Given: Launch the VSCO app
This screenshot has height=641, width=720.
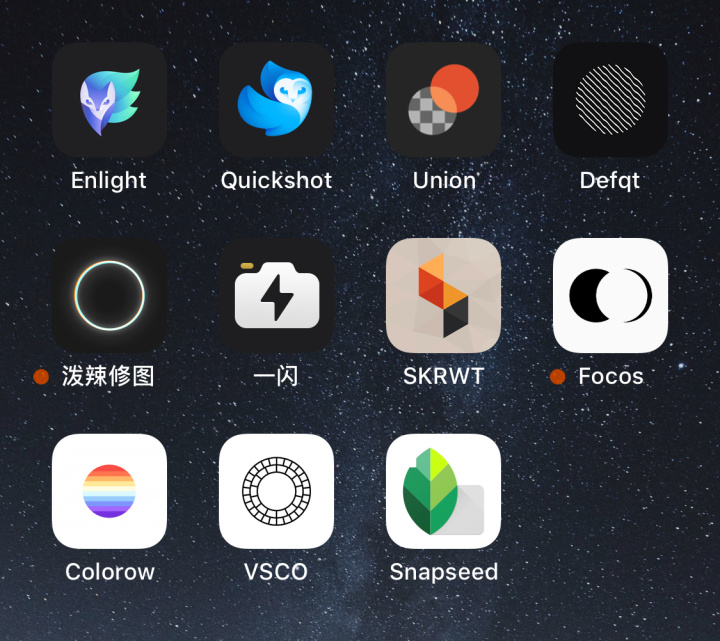Looking at the screenshot, I should point(276,491).
